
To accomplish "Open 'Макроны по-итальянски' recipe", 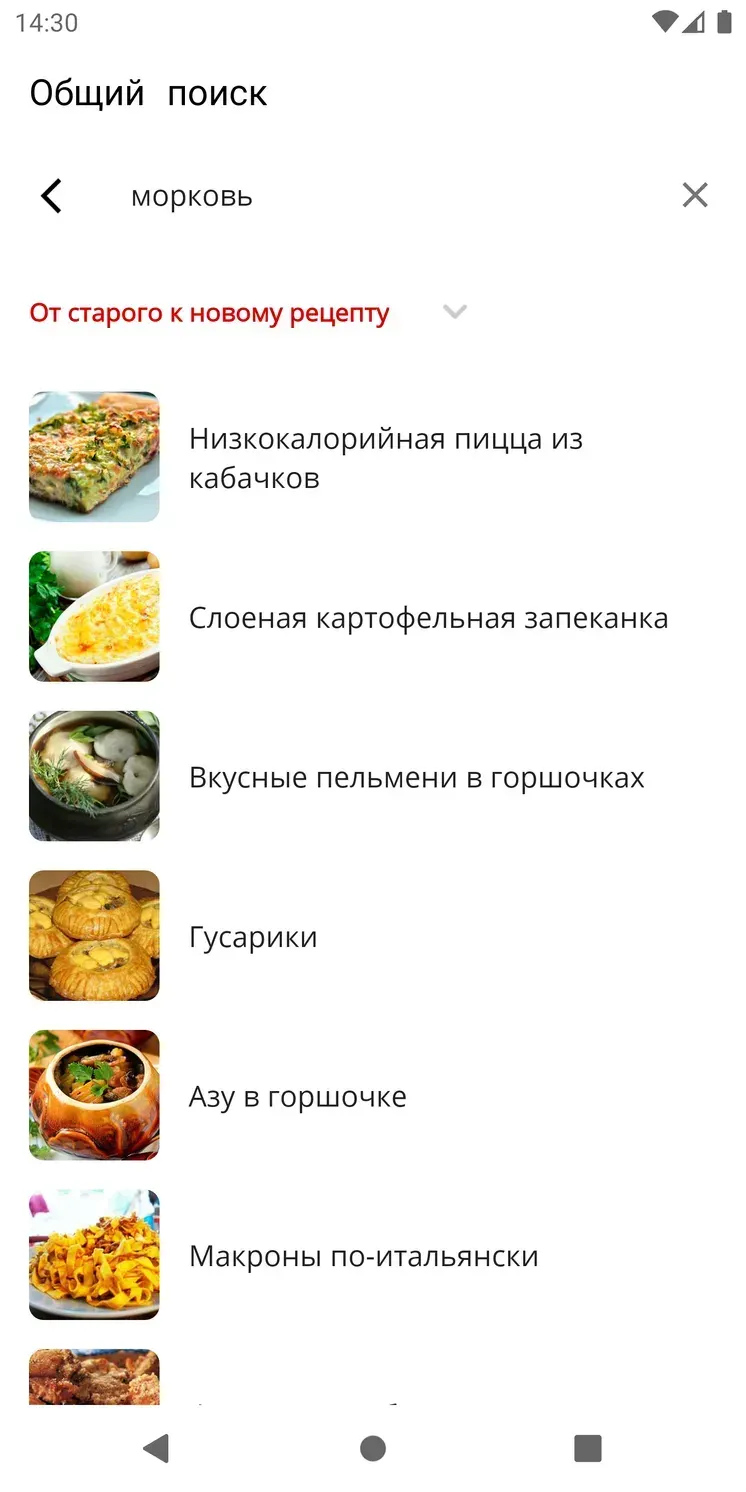I will coord(364,1256).
